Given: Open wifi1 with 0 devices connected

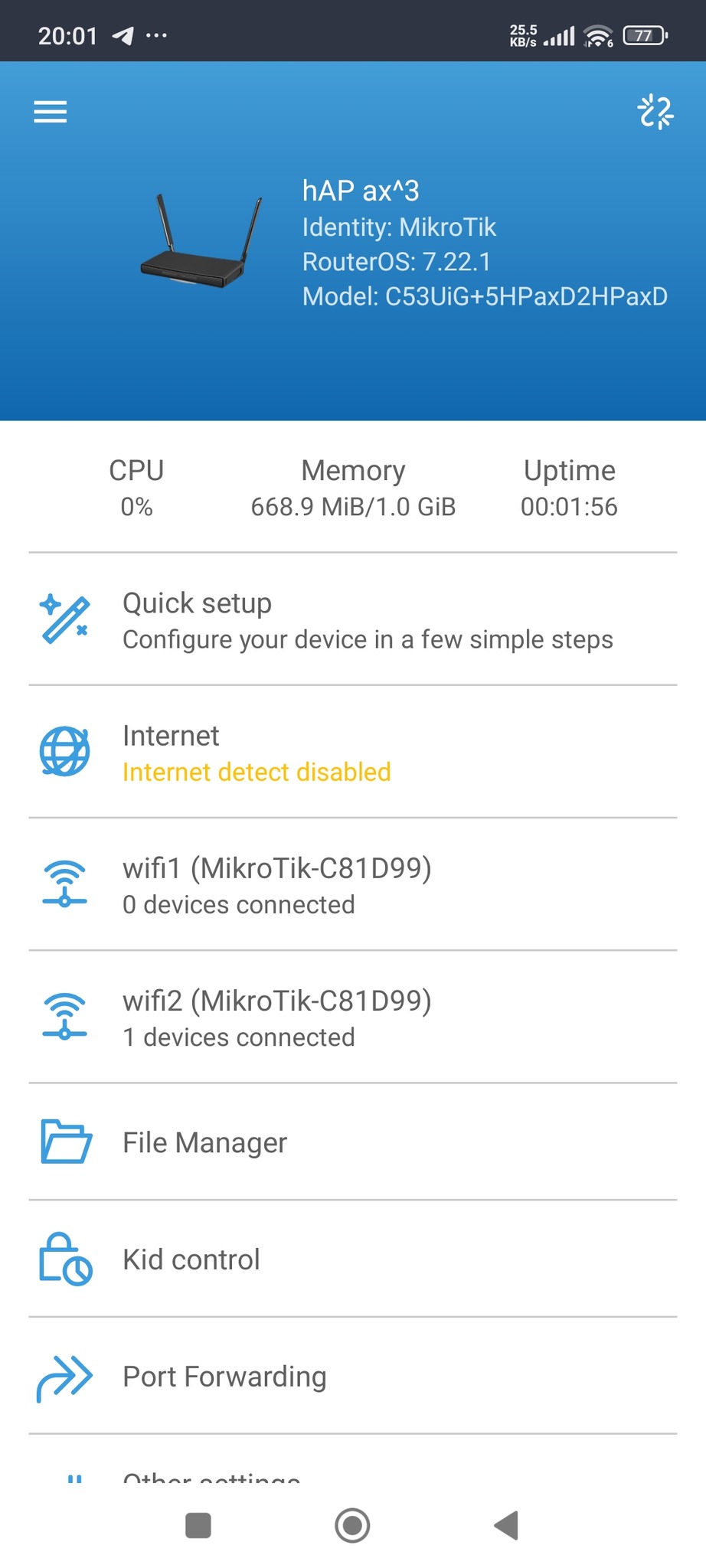Looking at the screenshot, I should coord(352,885).
